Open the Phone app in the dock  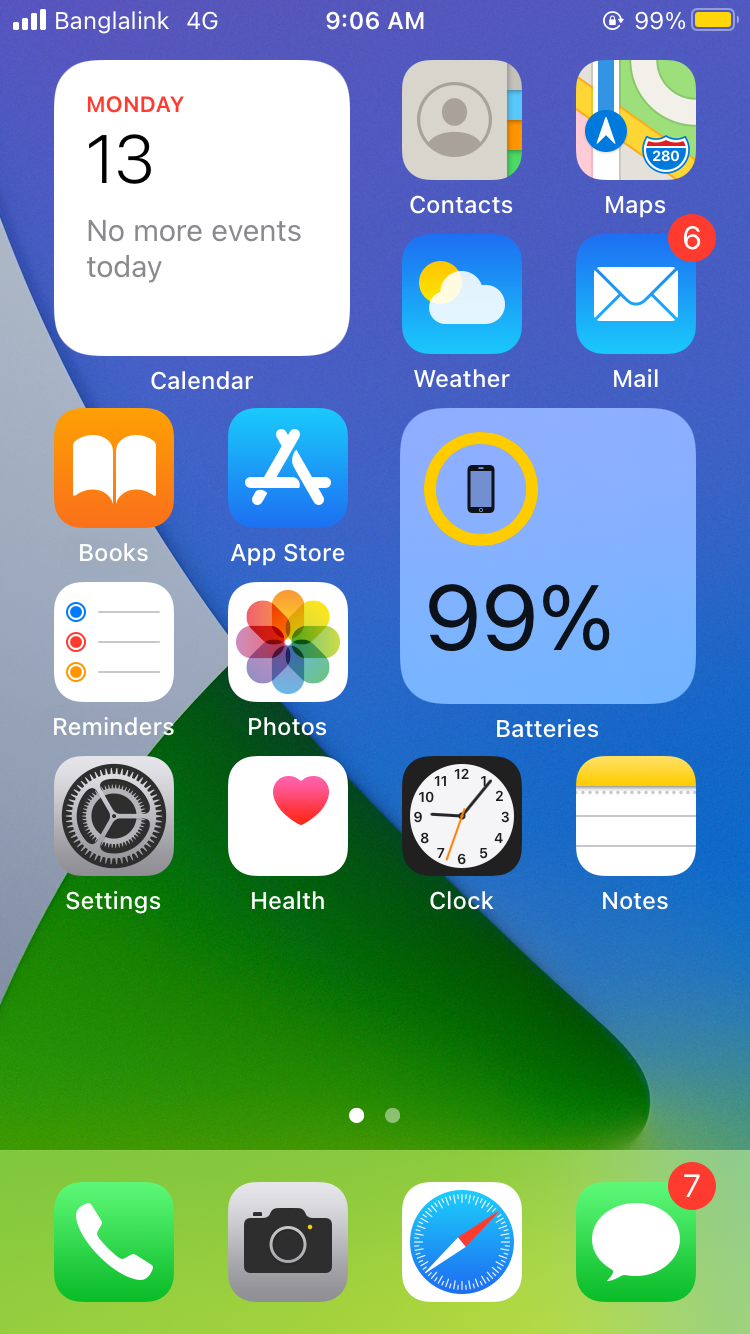point(114,1242)
